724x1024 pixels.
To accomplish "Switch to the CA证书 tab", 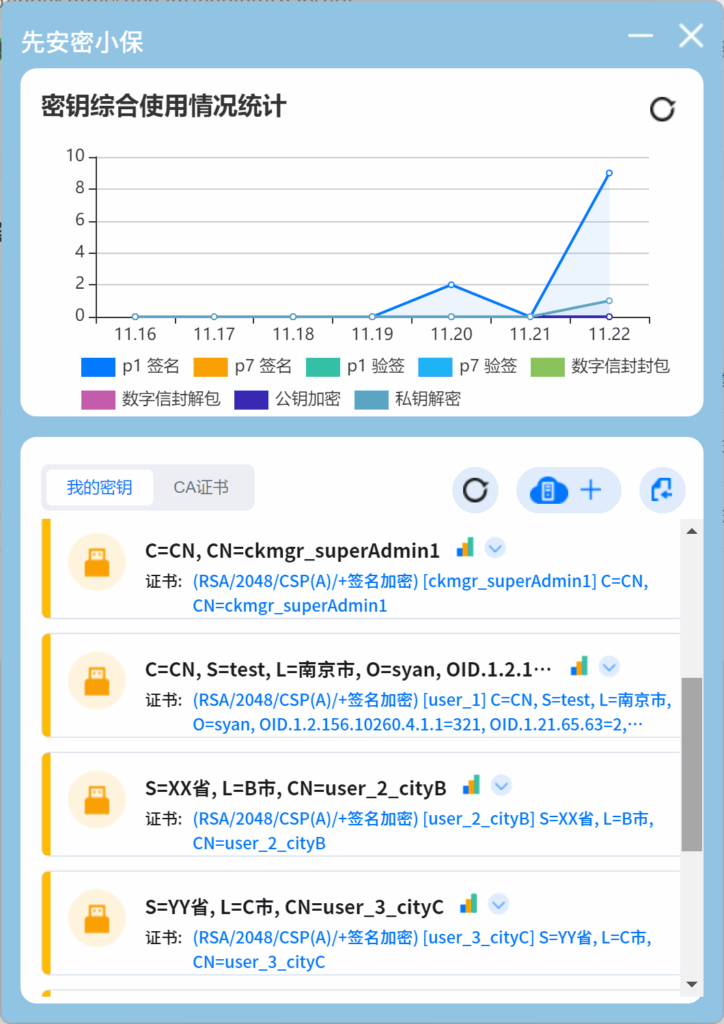I will pyautogui.click(x=201, y=488).
